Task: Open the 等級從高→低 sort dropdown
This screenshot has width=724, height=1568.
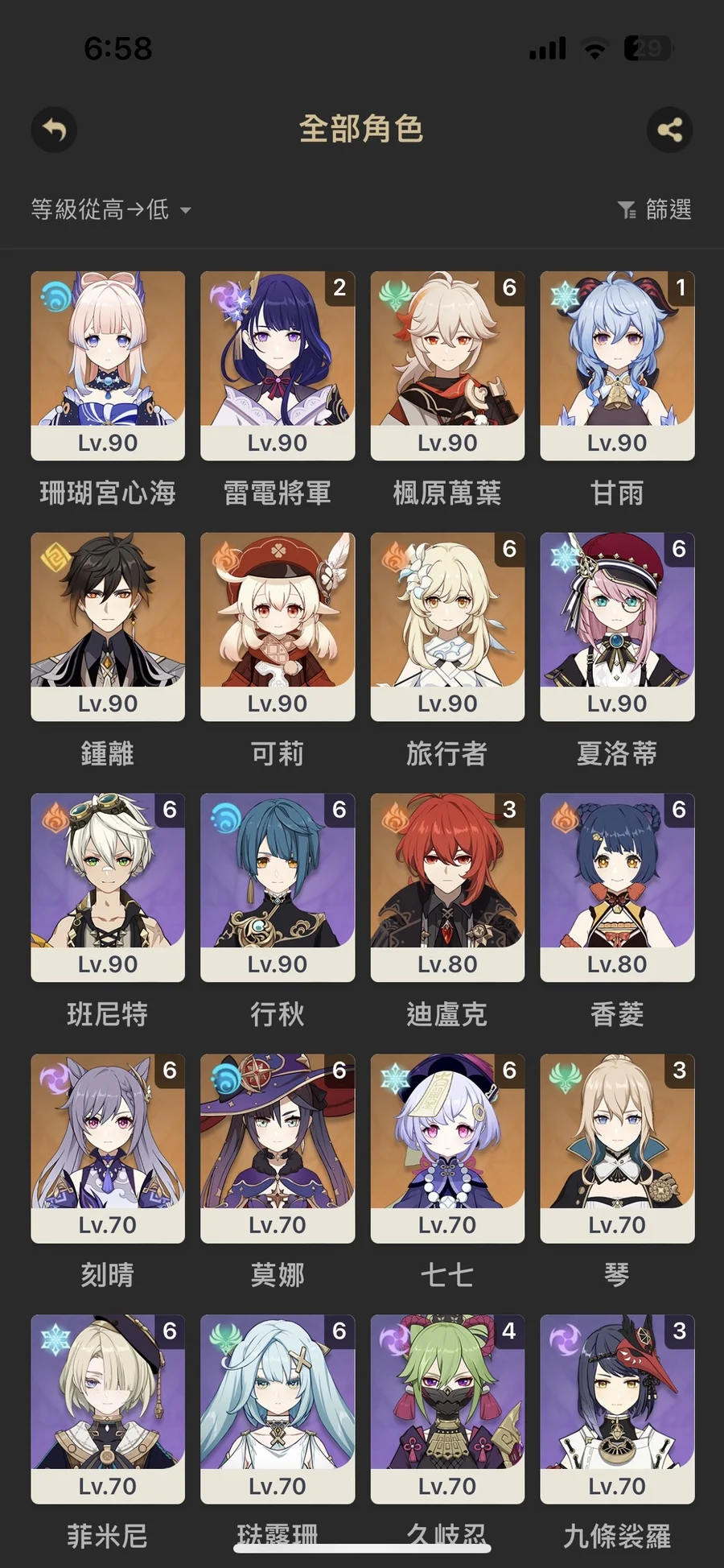Action: pos(111,210)
